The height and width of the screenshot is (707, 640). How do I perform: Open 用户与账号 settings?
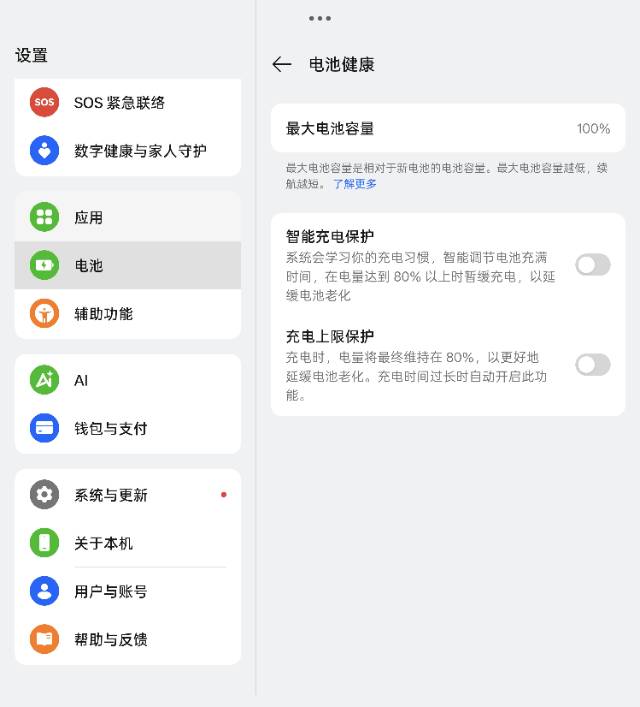(127, 591)
